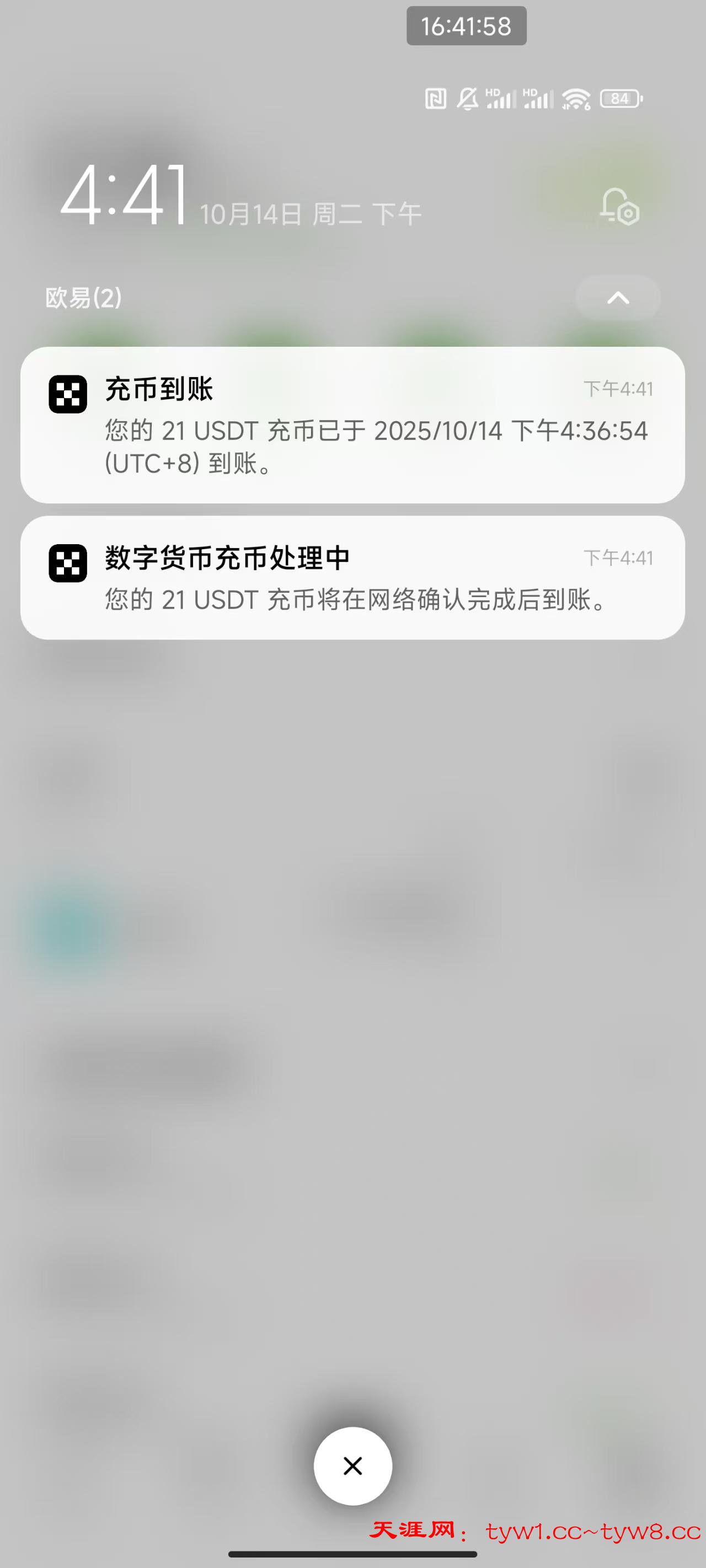Viewport: 706px width, 1568px height.
Task: Open the 数字货币充币处理中 notification
Action: click(x=352, y=578)
